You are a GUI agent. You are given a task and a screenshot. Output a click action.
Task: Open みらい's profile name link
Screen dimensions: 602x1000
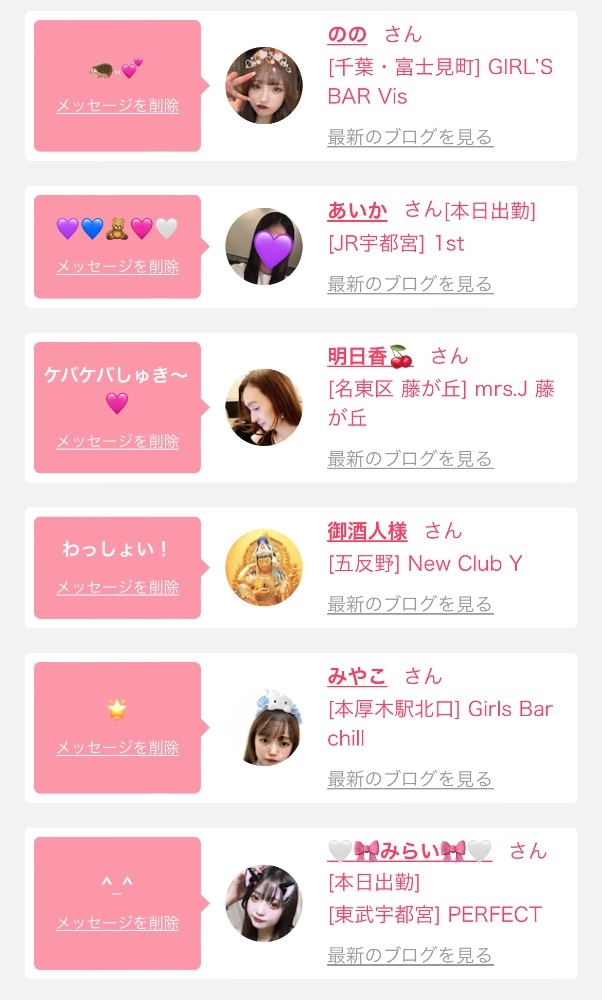pos(410,851)
